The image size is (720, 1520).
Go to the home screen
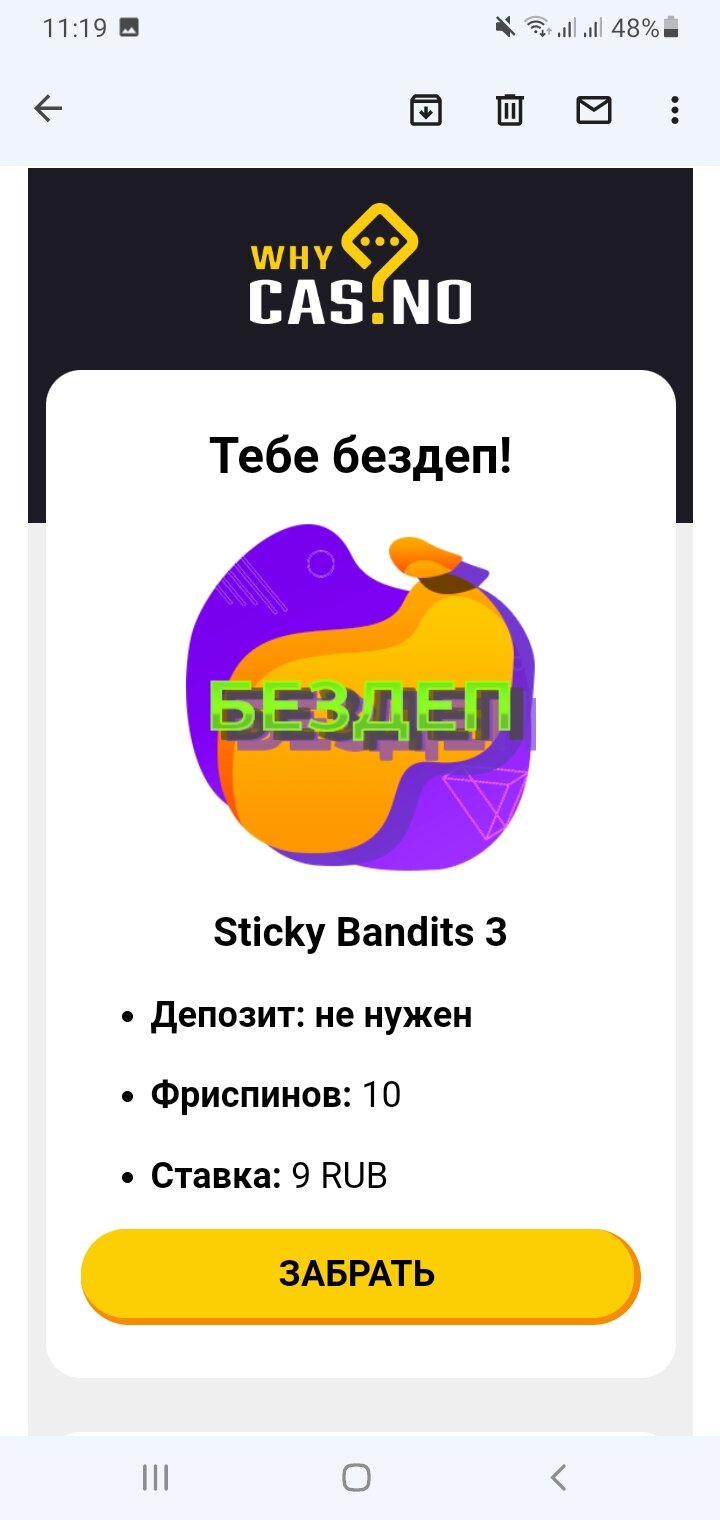(357, 1477)
